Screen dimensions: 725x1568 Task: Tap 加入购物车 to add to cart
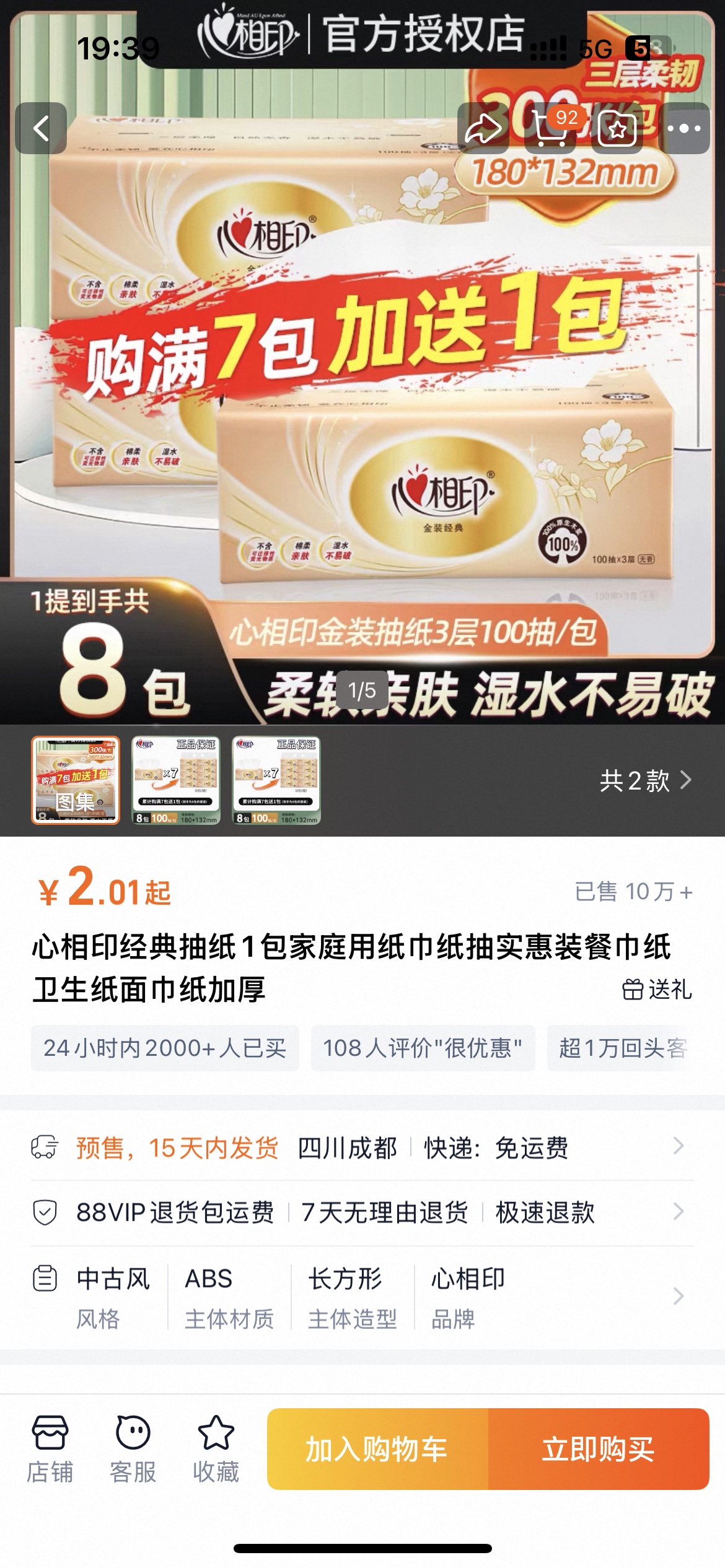(377, 1449)
